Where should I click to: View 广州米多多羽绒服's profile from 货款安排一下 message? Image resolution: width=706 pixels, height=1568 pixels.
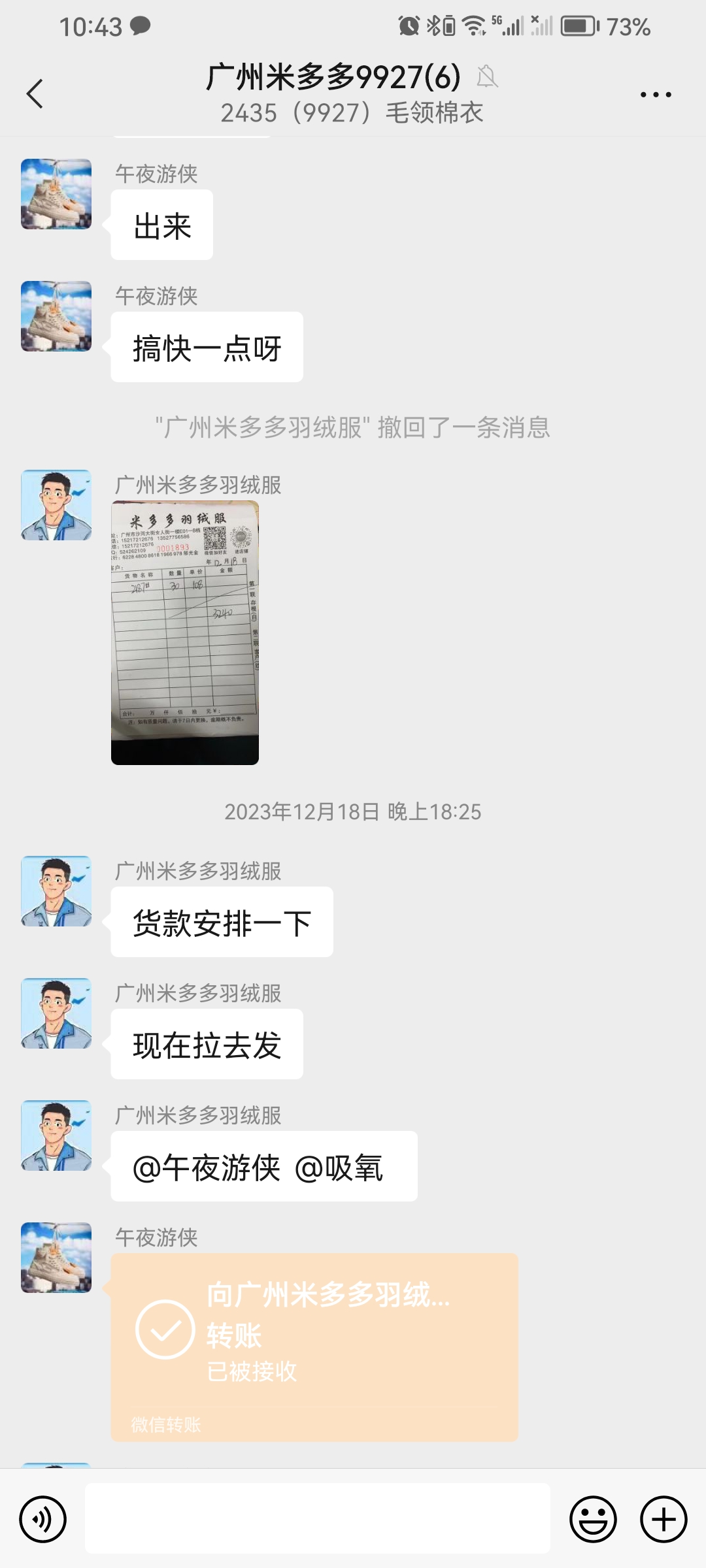(x=56, y=891)
